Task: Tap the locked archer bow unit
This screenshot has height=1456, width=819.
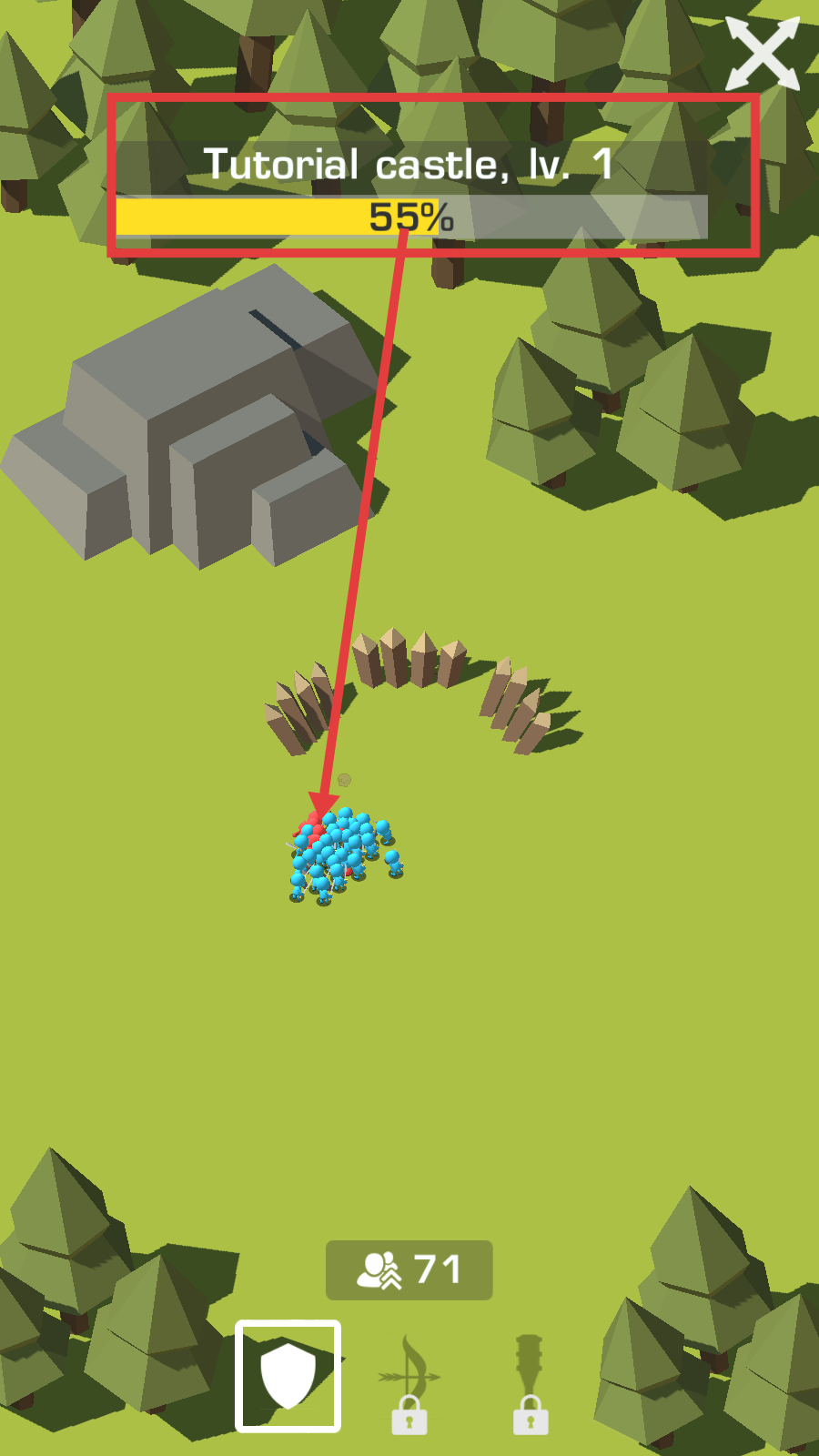Action: click(x=409, y=1383)
